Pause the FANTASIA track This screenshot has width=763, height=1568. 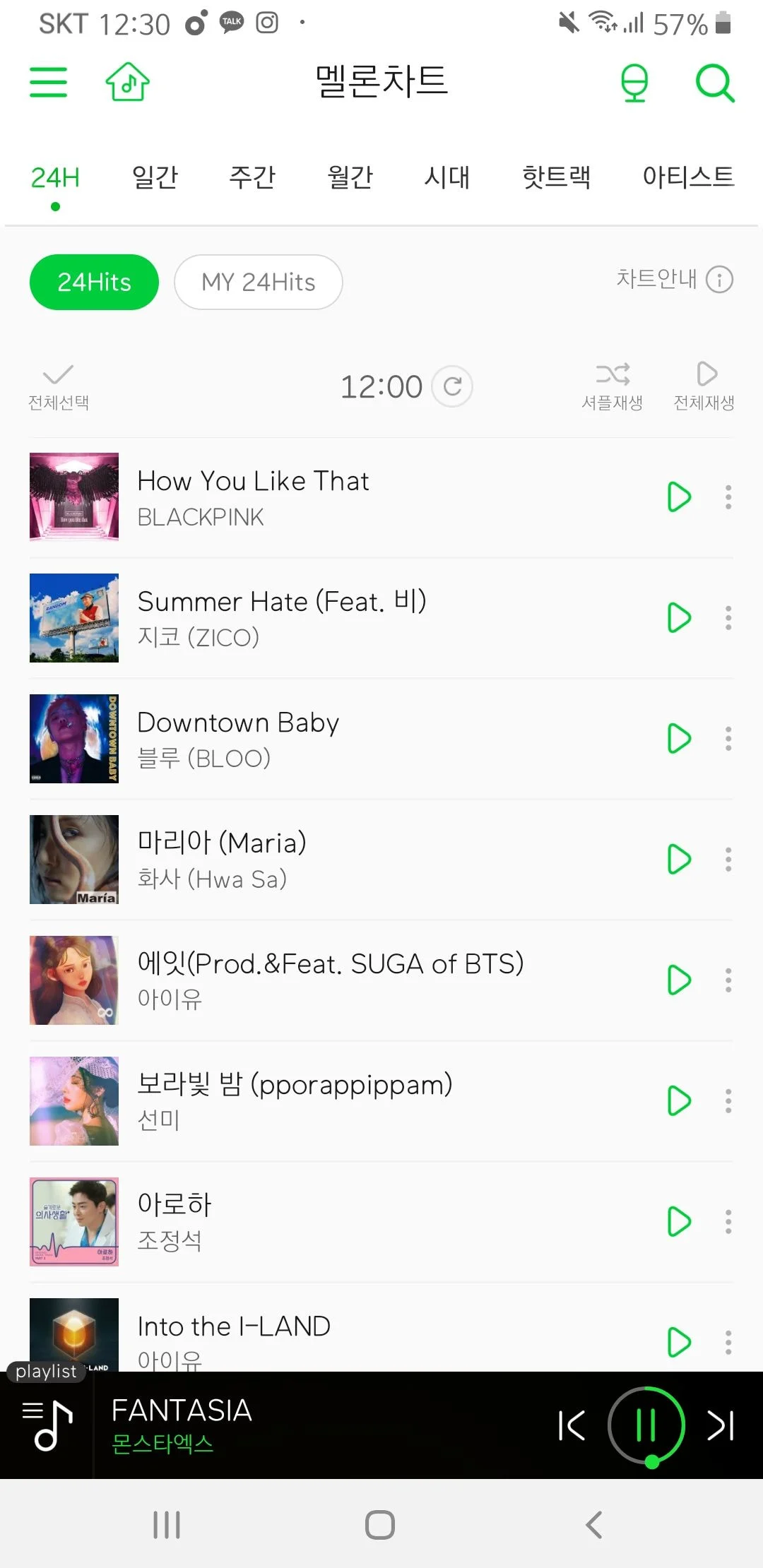coord(646,1425)
